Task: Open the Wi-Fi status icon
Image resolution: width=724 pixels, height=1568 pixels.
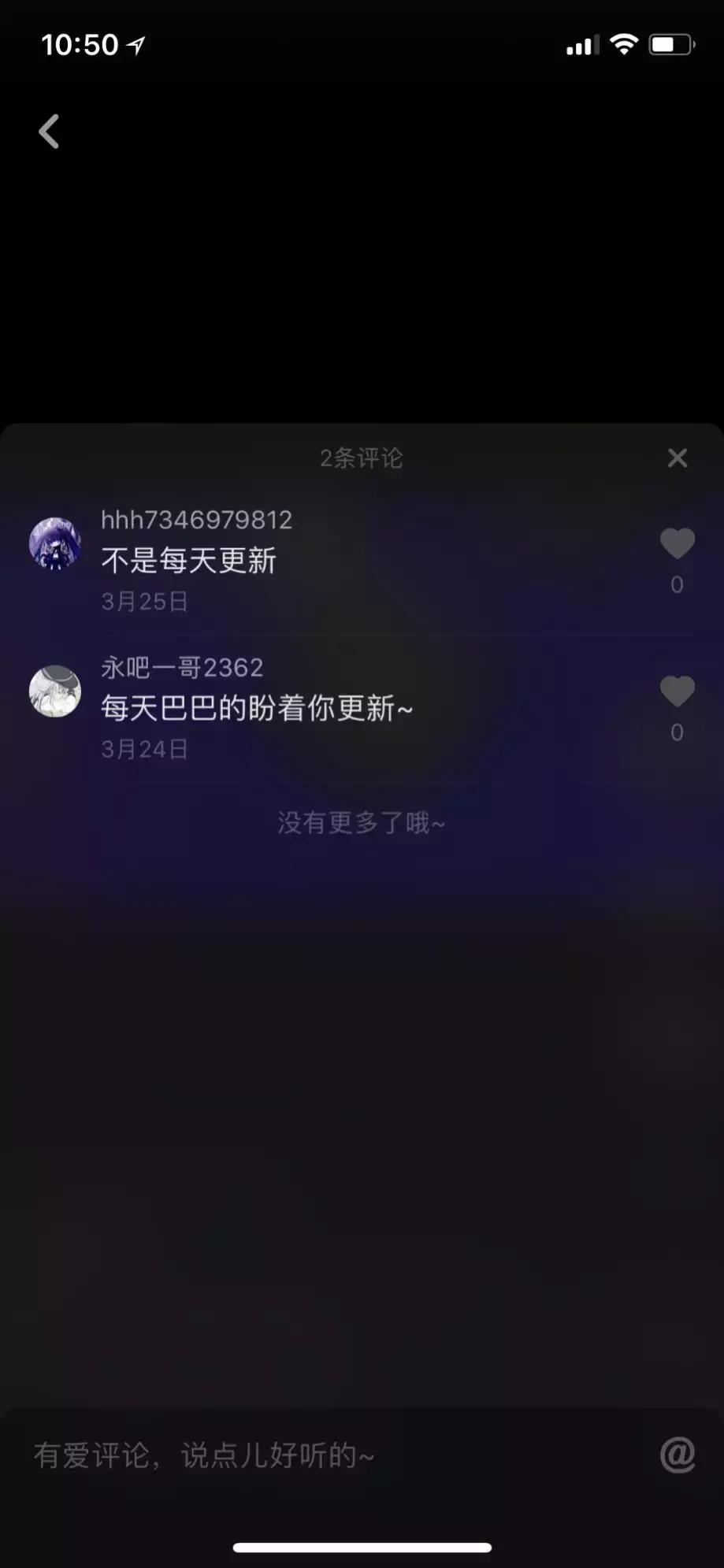Action: click(x=623, y=45)
